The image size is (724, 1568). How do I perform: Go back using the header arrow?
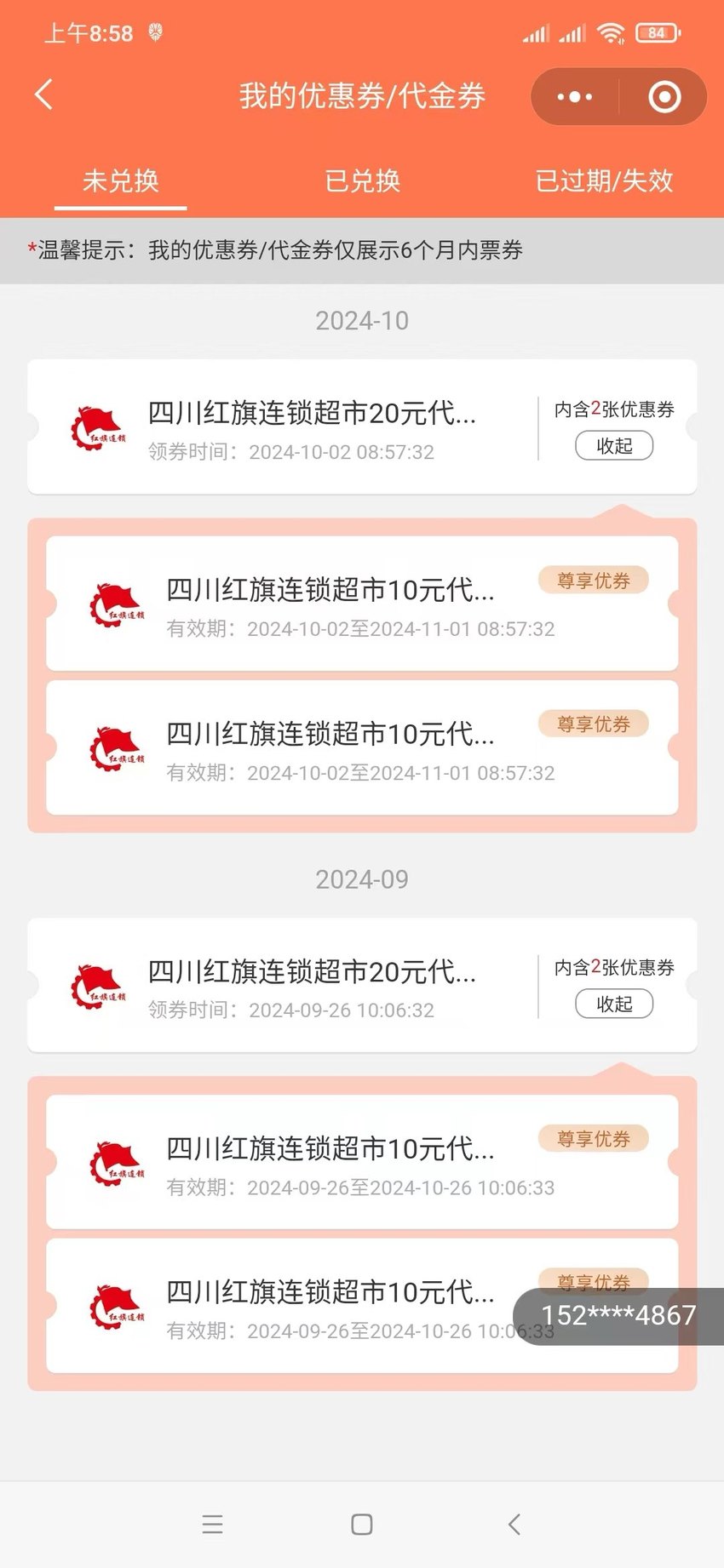[44, 95]
